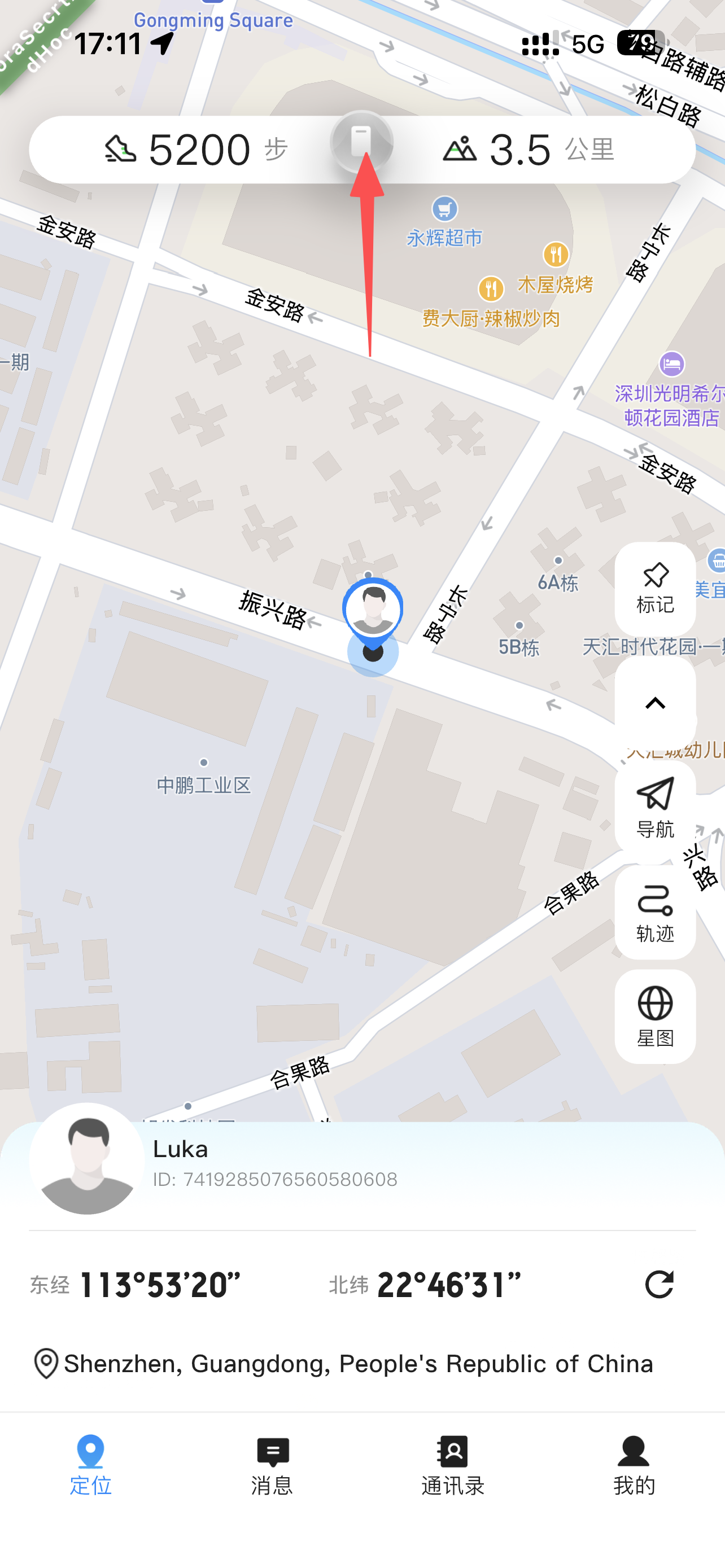Go to the 我的 profile tab
The width and height of the screenshot is (725, 1568).
pos(633,1465)
